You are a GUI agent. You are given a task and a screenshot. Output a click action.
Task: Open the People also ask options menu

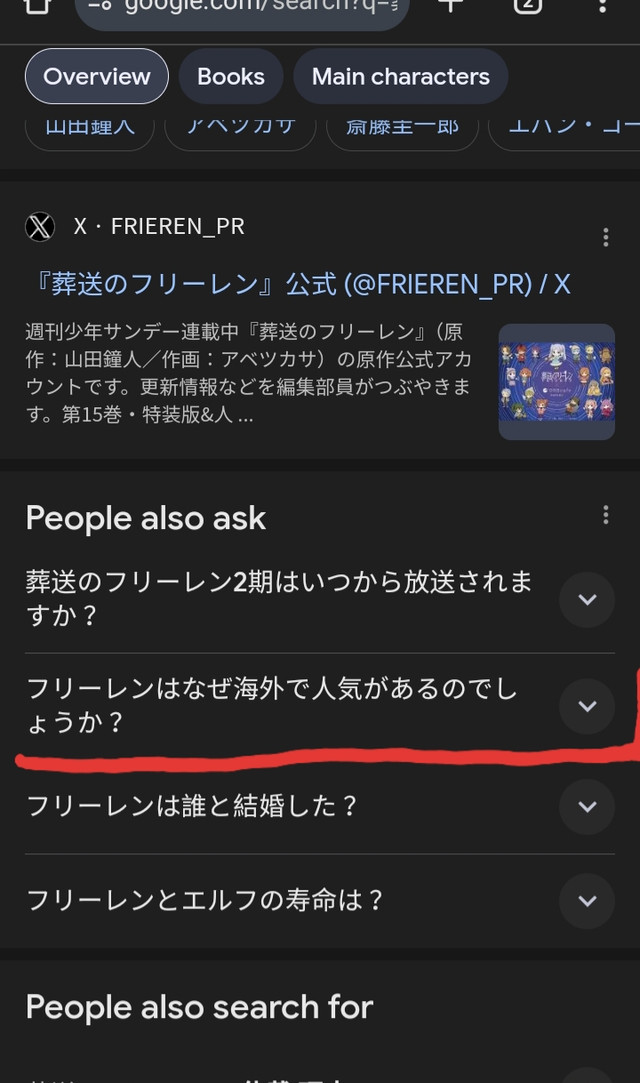(x=605, y=515)
